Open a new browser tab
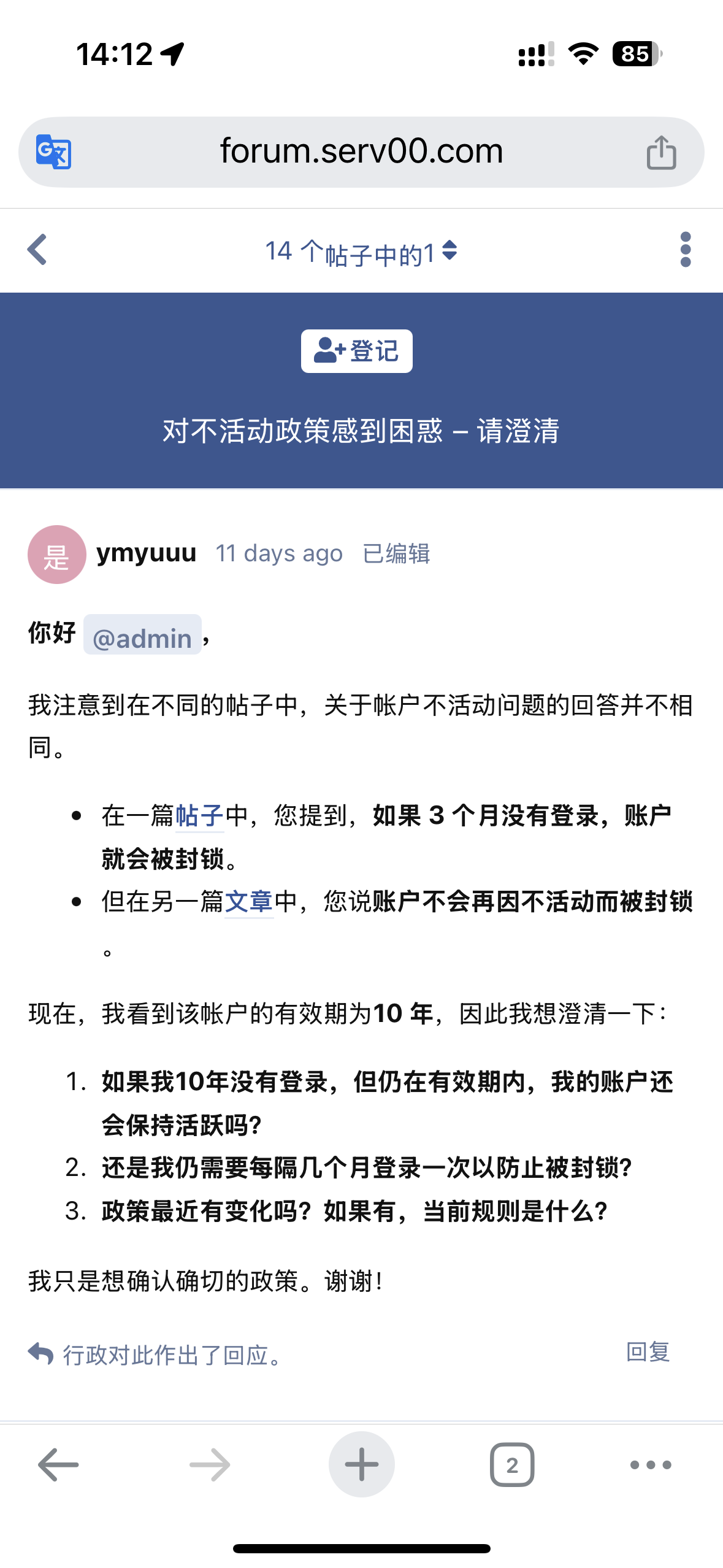The height and width of the screenshot is (1568, 723). (x=361, y=1464)
